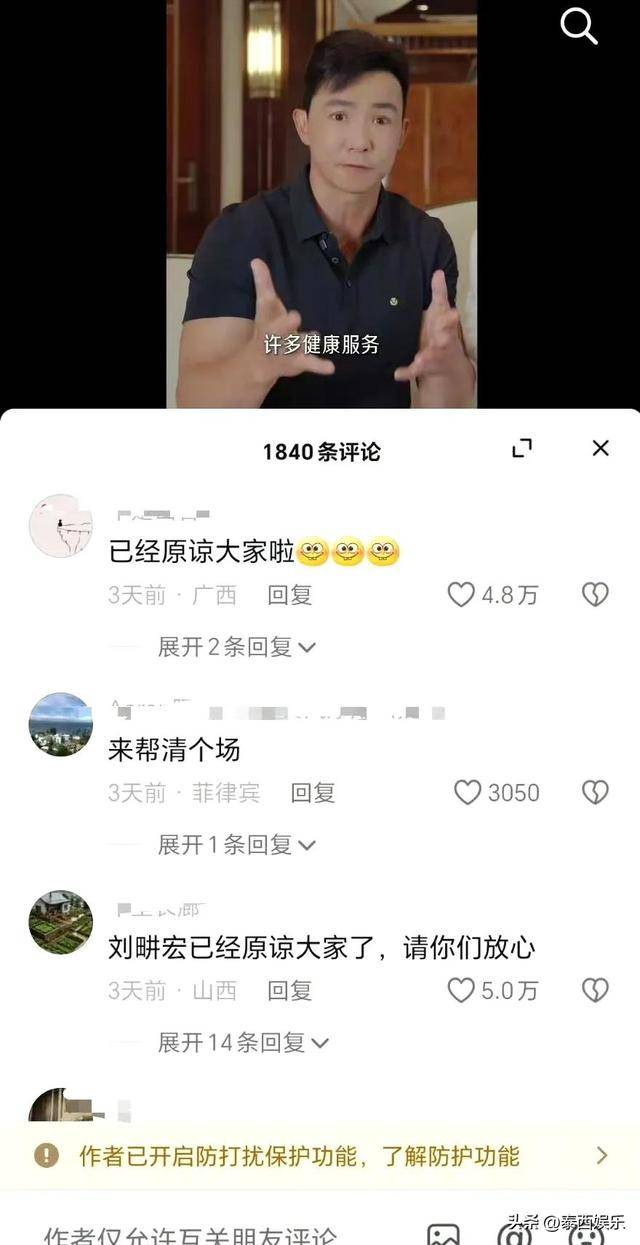The height and width of the screenshot is (1245, 640).
Task: Expand the comments panel to full screen
Action: 522,449
